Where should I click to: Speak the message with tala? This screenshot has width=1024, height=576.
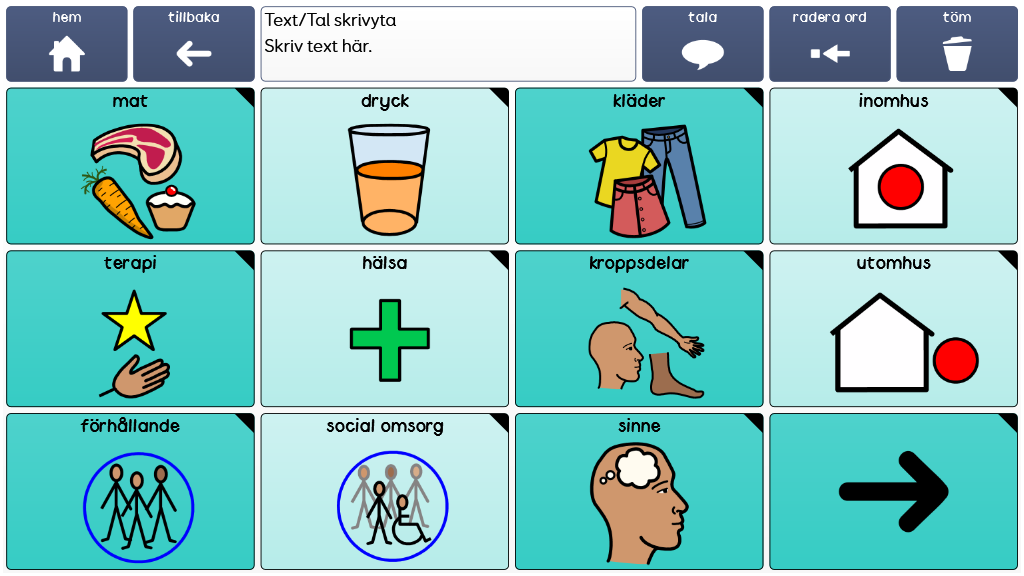tap(703, 44)
